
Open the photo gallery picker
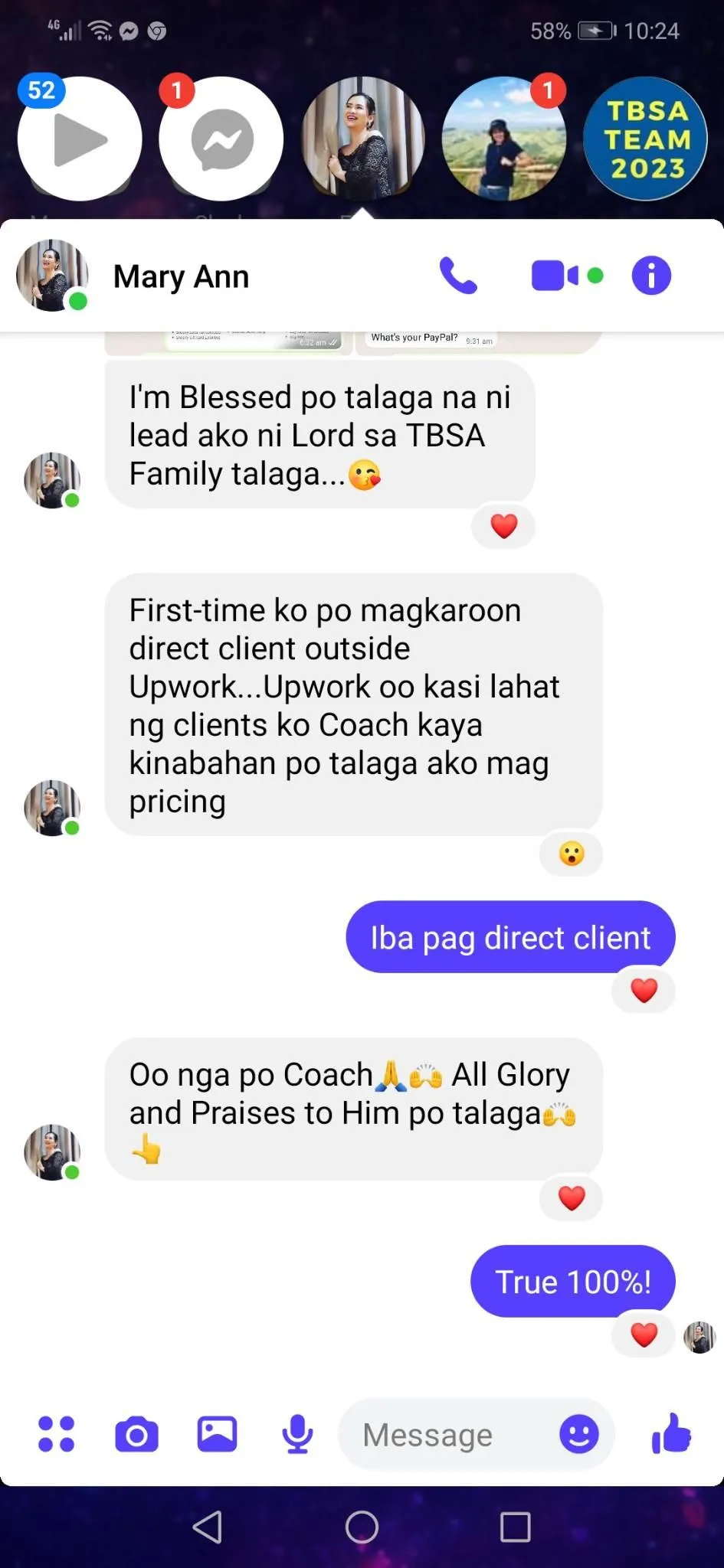tap(218, 1434)
